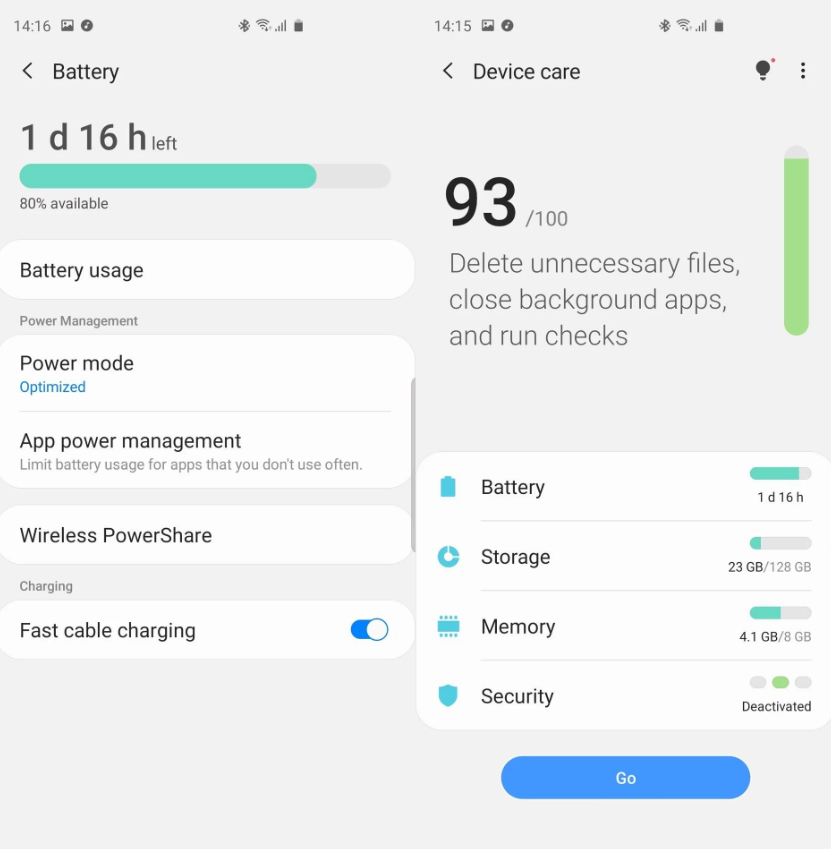Go back from the Device care screen

(448, 71)
